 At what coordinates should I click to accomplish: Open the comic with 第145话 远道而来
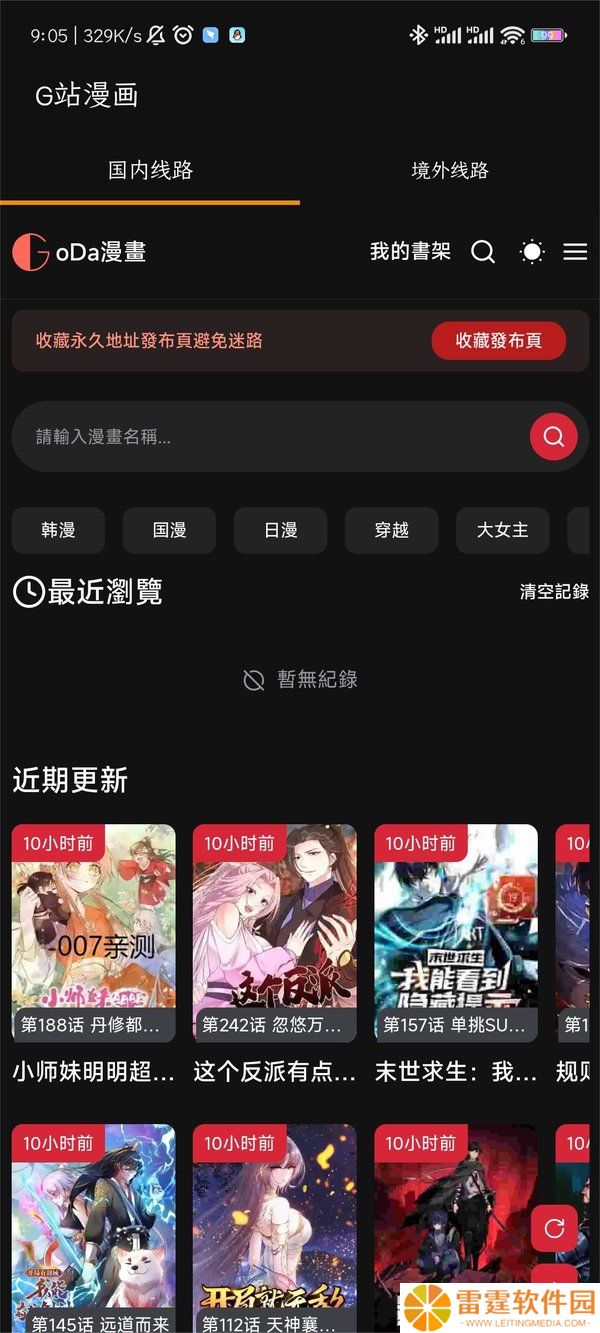[x=94, y=1228]
